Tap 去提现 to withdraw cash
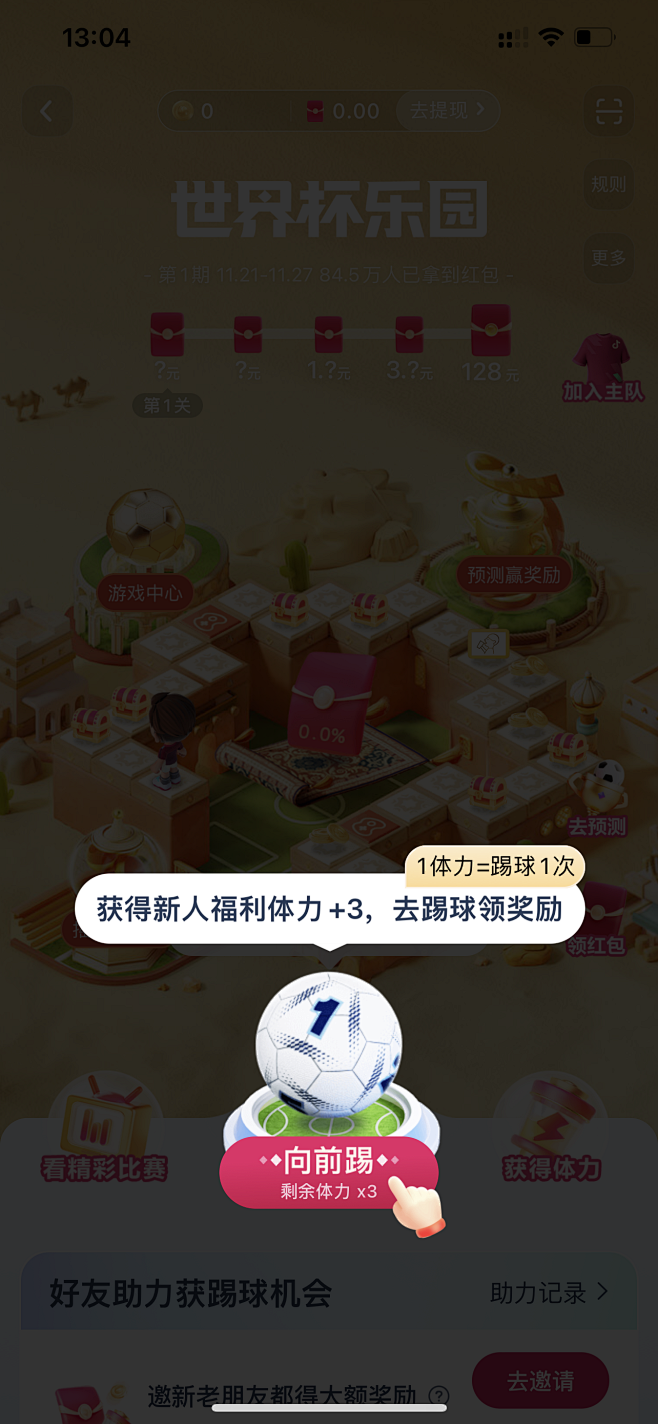Screen dimensions: 658x1424 446,111
